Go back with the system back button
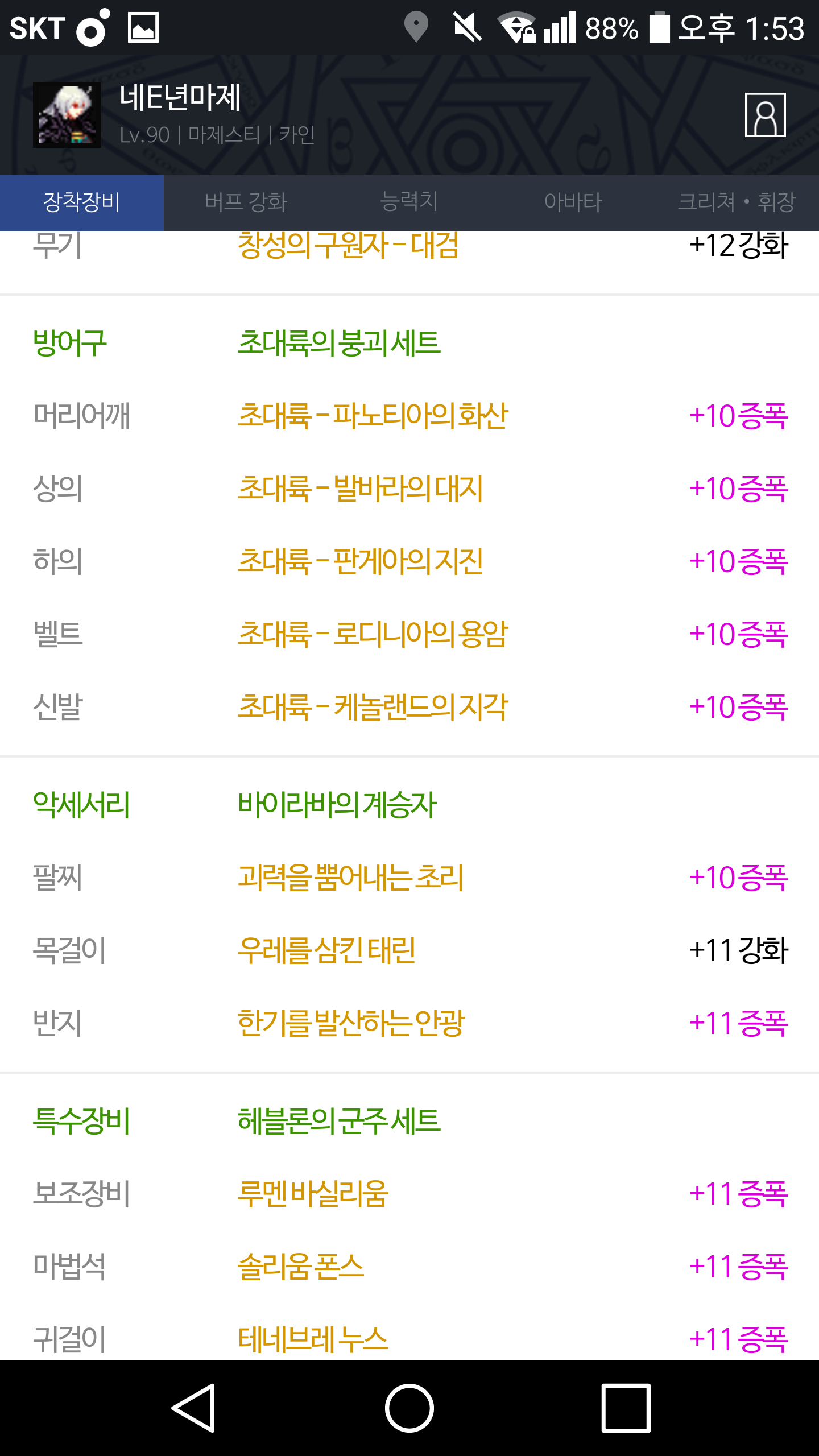 pos(193,1408)
